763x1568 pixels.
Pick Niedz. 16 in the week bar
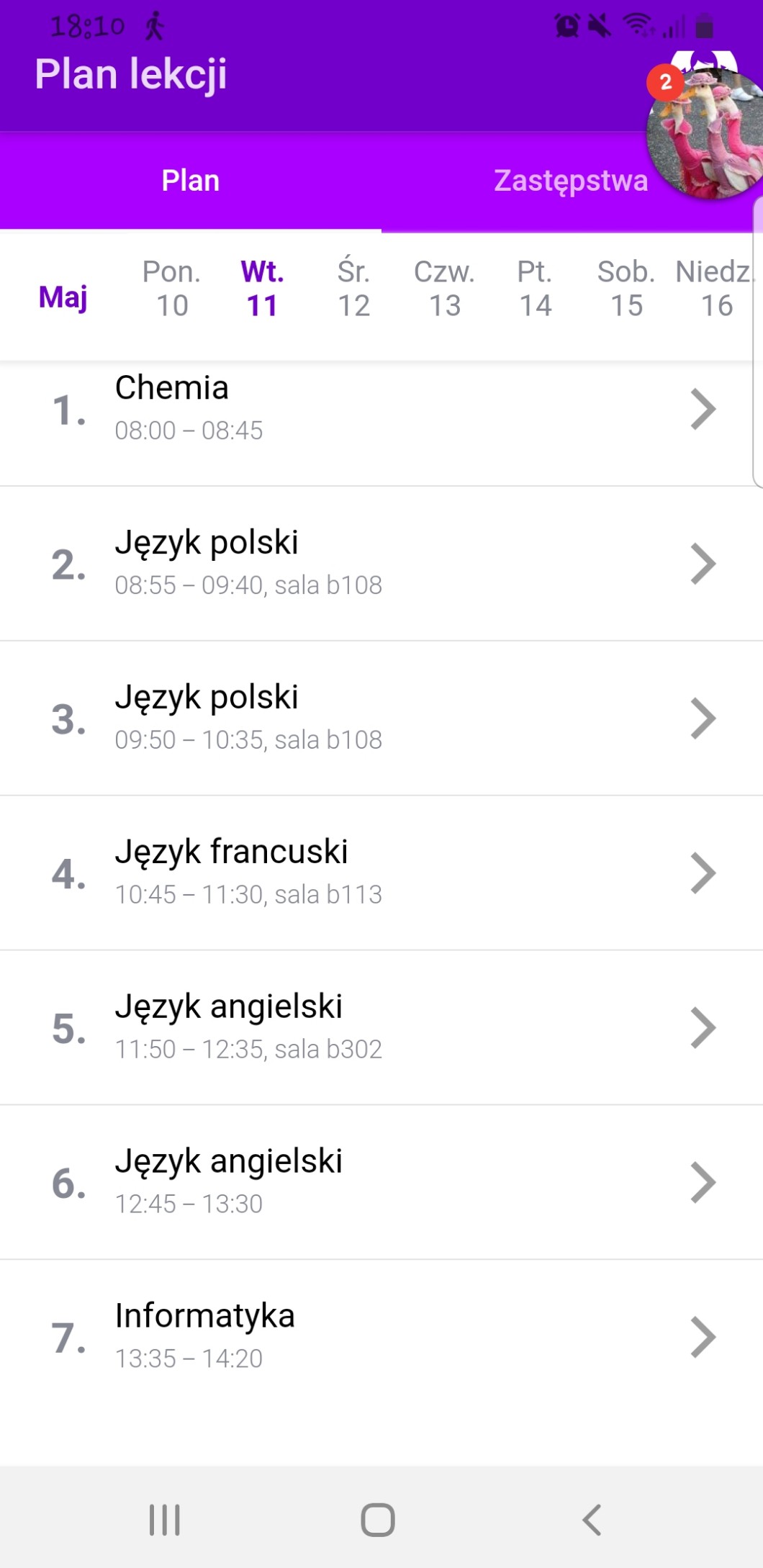[715, 289]
